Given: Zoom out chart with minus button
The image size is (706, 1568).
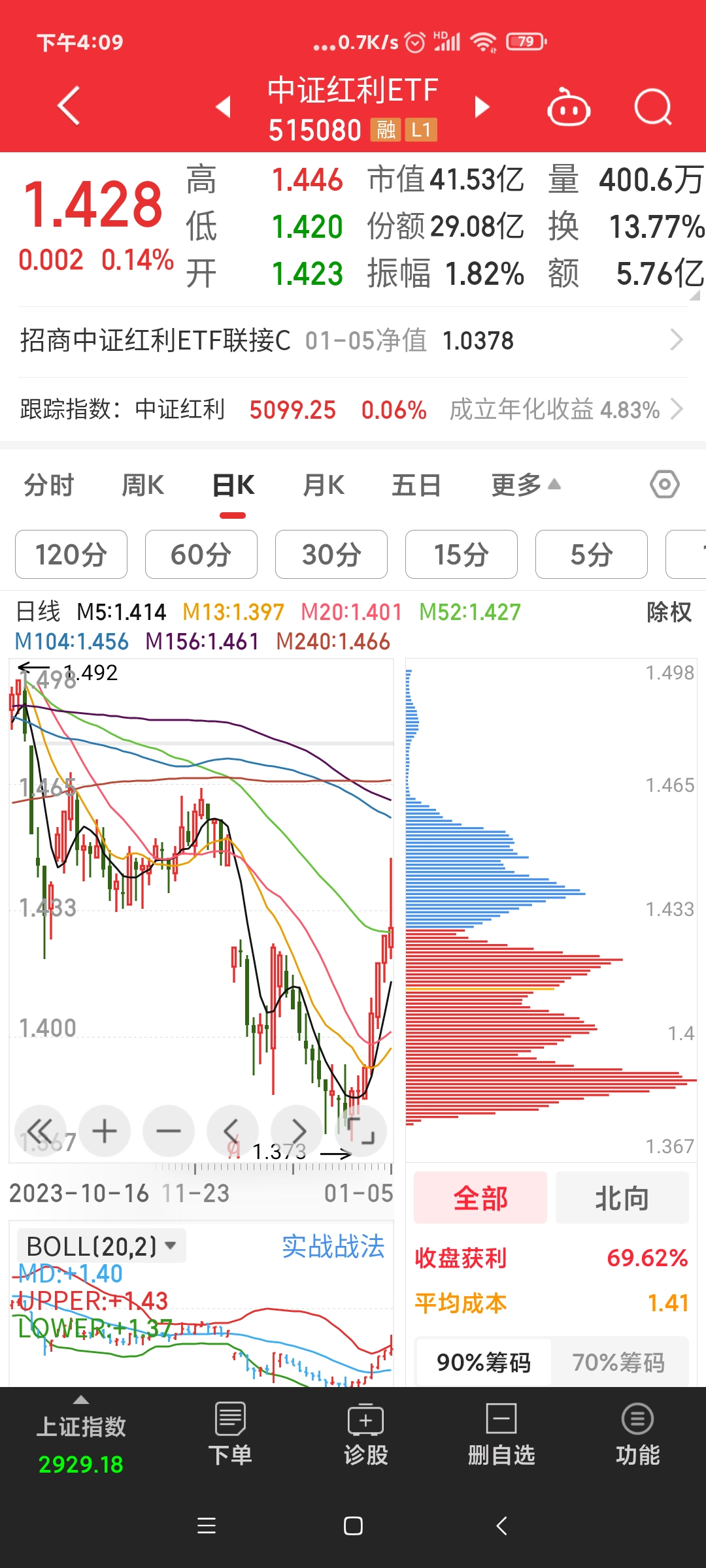Looking at the screenshot, I should point(169,1131).
